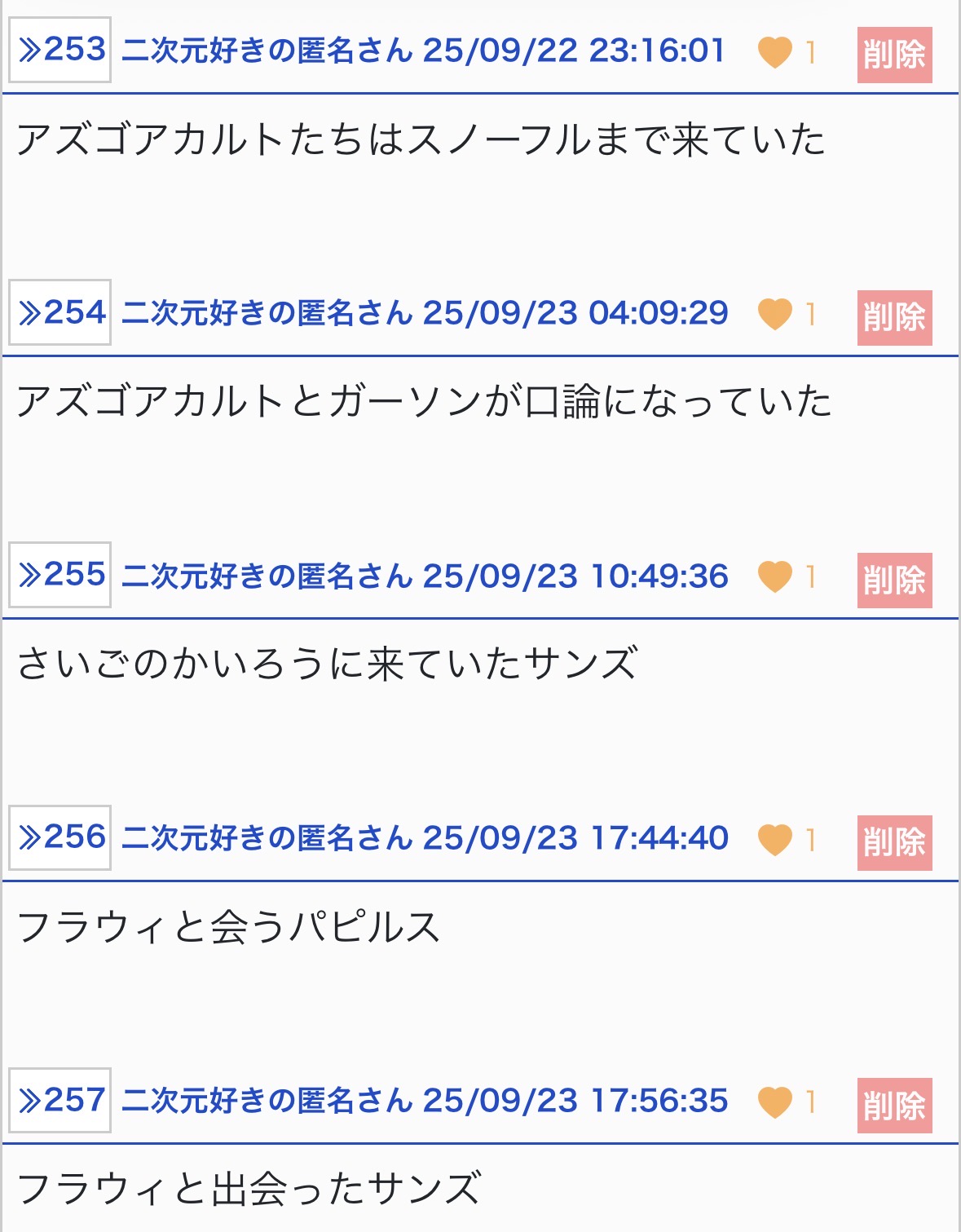Image resolution: width=961 pixels, height=1232 pixels.
Task: Like post 253 with the heart
Action: (x=774, y=53)
